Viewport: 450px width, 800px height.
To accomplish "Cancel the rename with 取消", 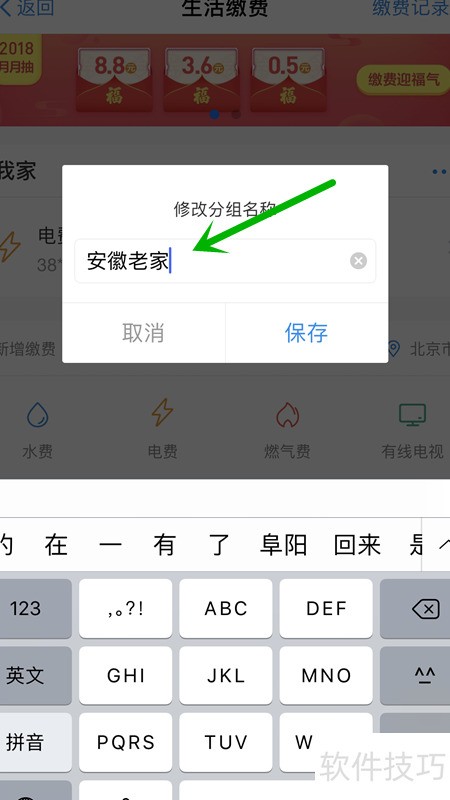I will coord(143,333).
